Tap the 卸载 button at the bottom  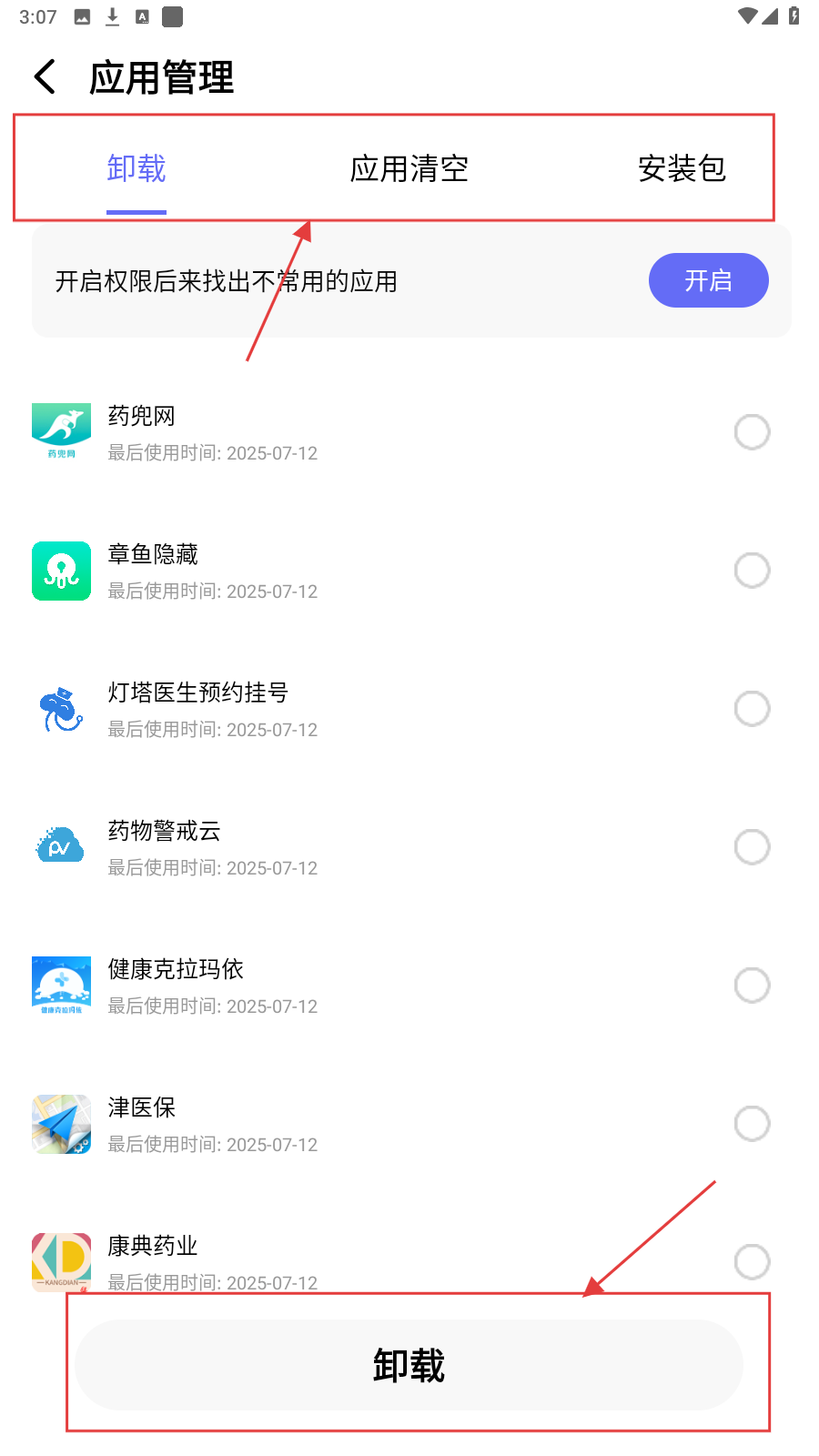(409, 1365)
